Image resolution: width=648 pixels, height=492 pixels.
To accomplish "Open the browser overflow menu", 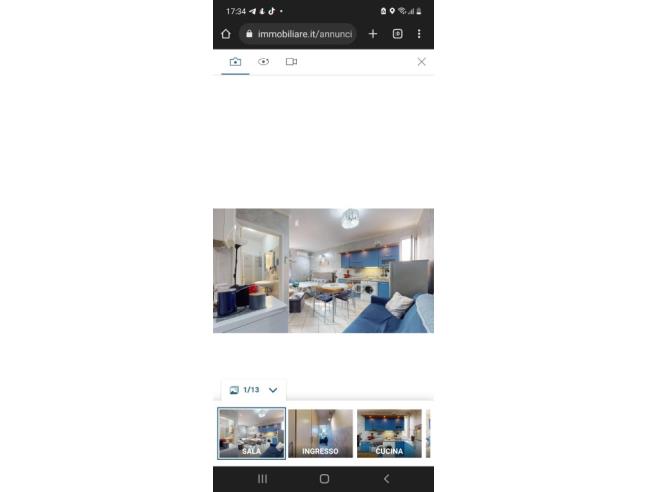I will (x=419, y=34).
